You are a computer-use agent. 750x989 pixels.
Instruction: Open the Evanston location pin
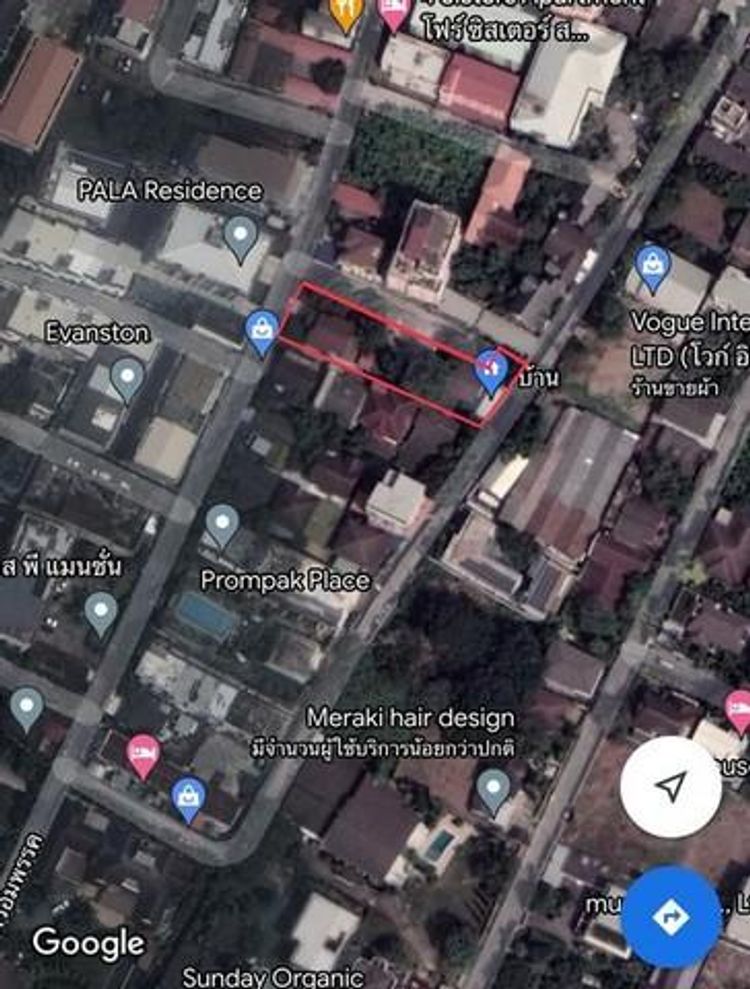127,379
